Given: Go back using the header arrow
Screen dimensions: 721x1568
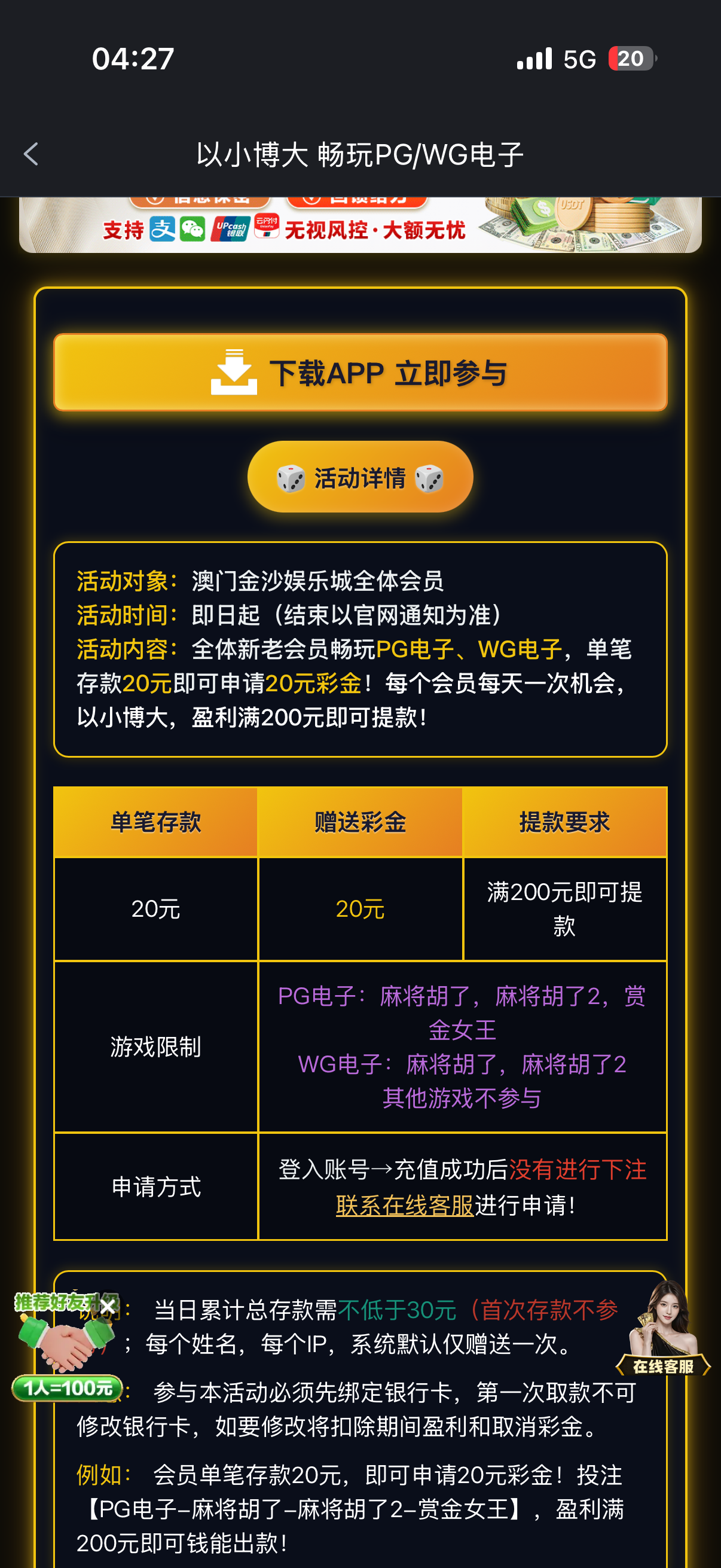Looking at the screenshot, I should [x=31, y=154].
